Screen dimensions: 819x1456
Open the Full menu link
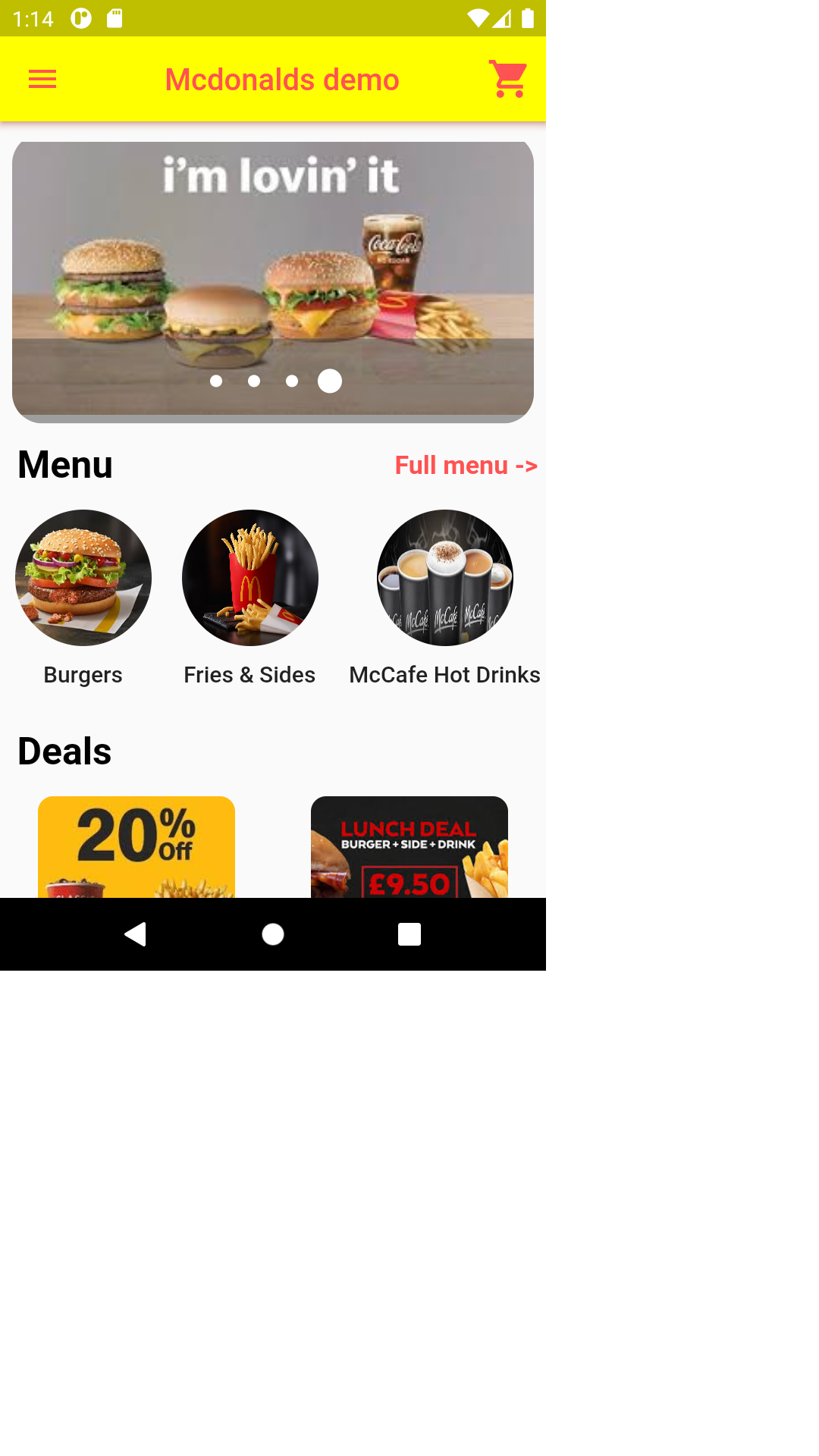pos(466,465)
